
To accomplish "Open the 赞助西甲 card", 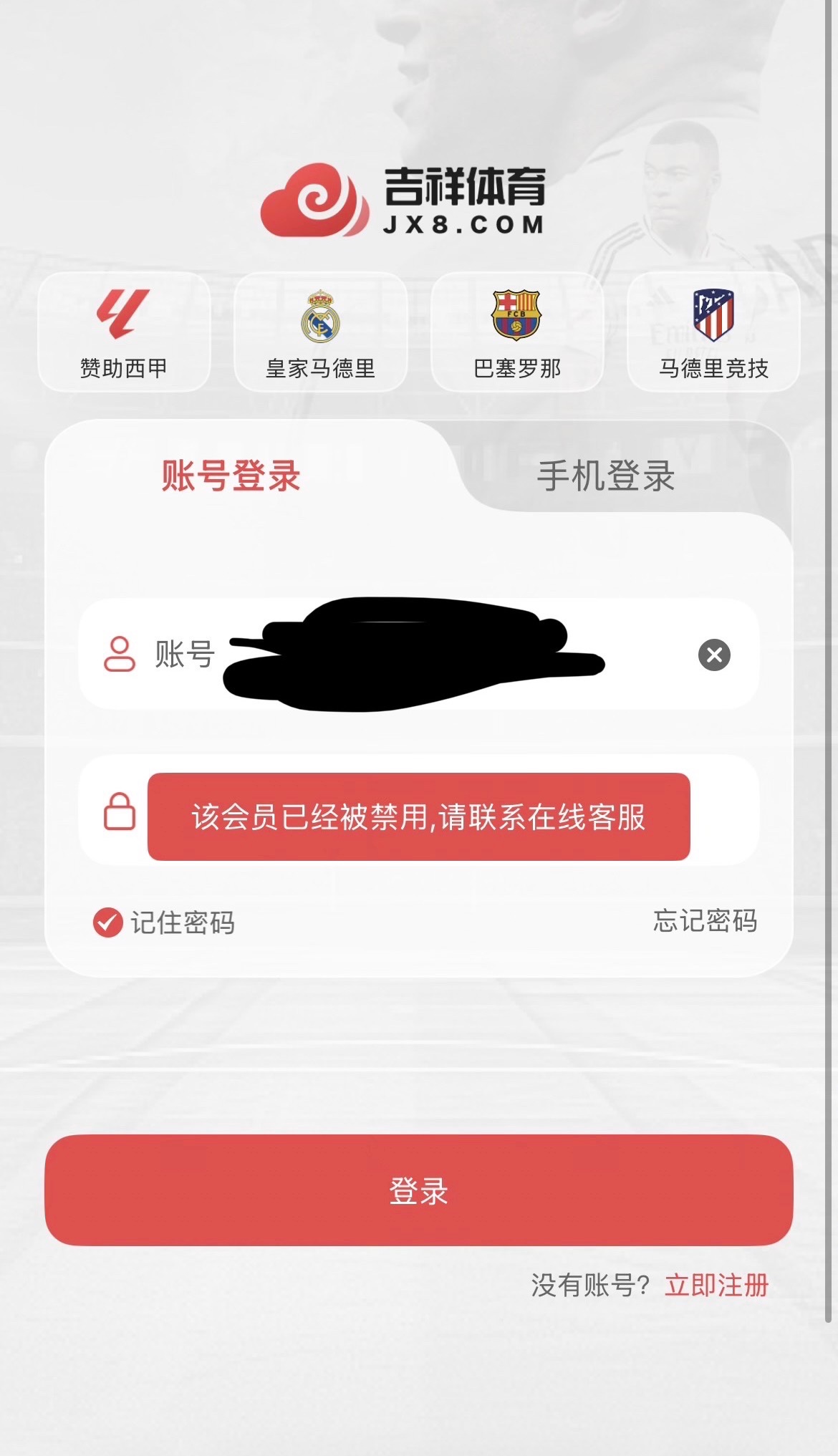I will point(124,332).
